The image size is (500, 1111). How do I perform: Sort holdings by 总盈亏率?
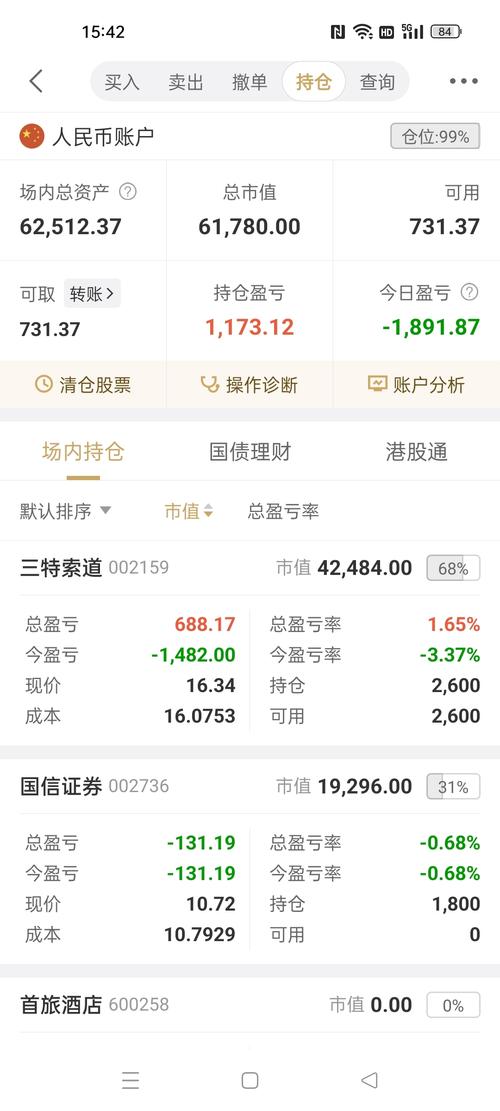283,511
